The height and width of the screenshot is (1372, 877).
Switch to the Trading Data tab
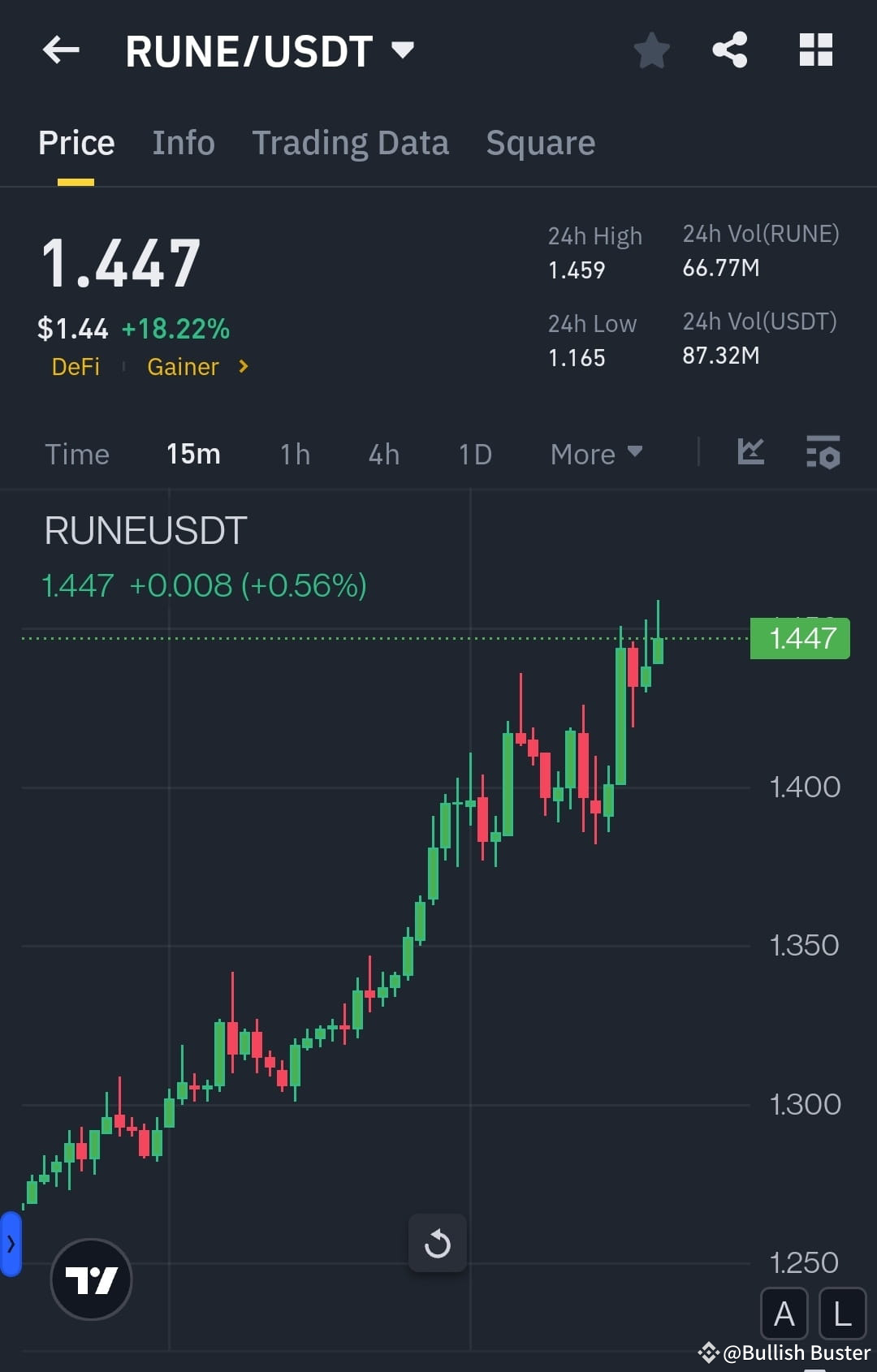tap(351, 142)
